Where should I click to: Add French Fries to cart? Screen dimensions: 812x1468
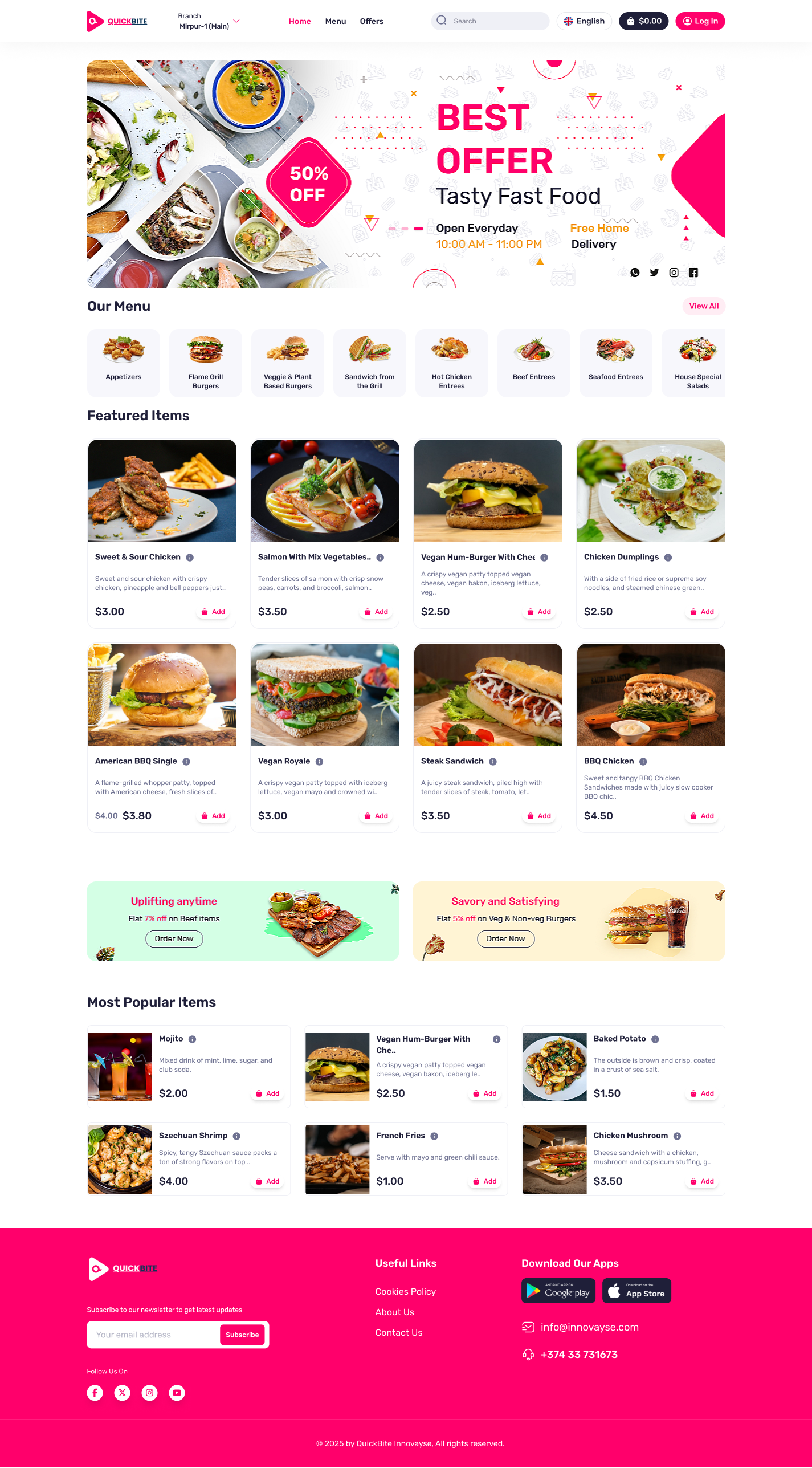coord(485,1181)
